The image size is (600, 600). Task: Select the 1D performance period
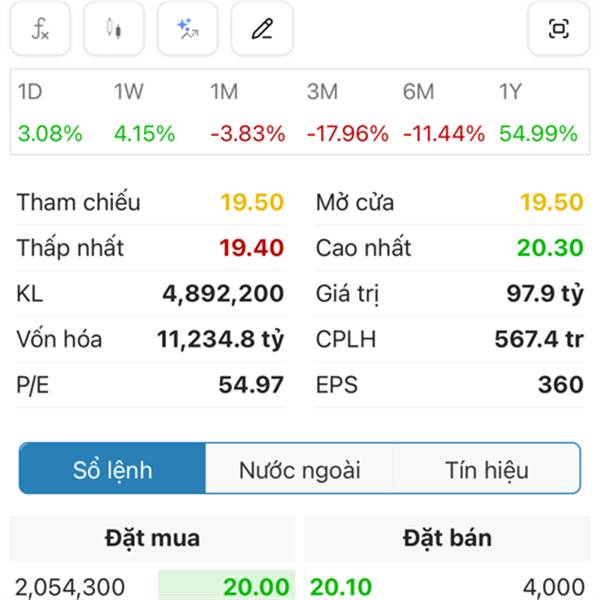[x=50, y=112]
